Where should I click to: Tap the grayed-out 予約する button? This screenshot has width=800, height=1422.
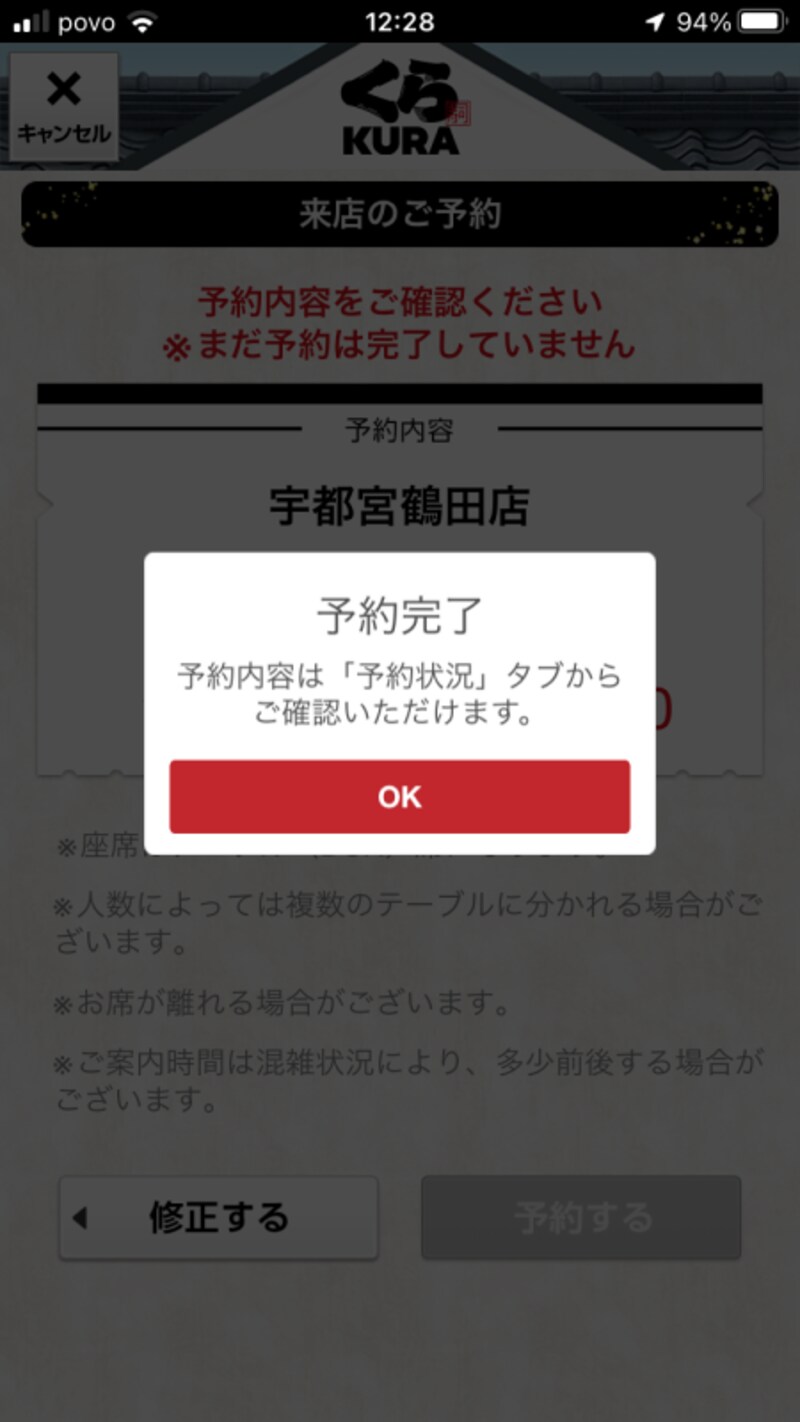click(x=581, y=1218)
